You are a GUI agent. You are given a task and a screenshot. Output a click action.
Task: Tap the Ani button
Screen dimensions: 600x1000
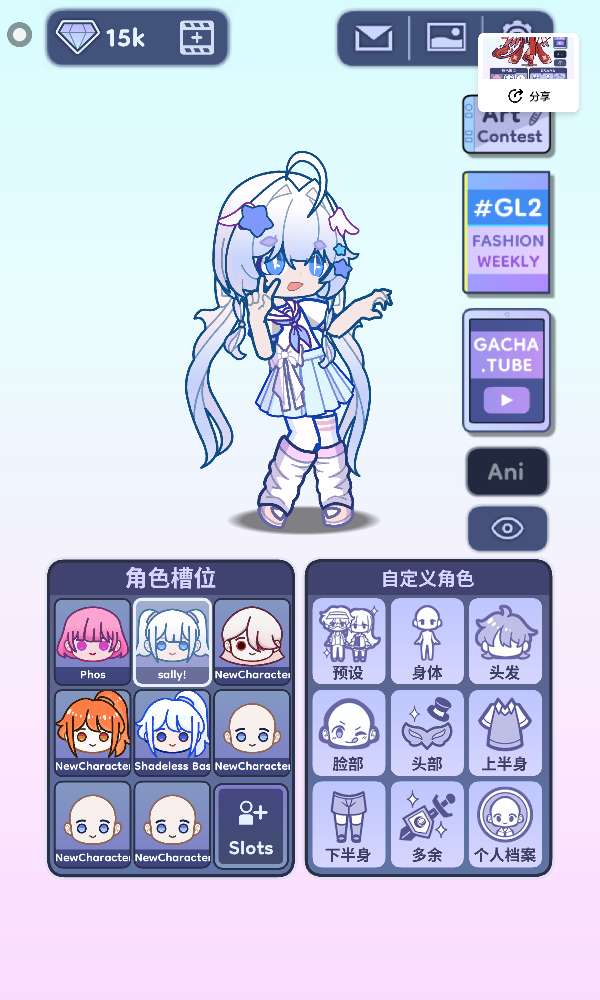pyautogui.click(x=507, y=472)
